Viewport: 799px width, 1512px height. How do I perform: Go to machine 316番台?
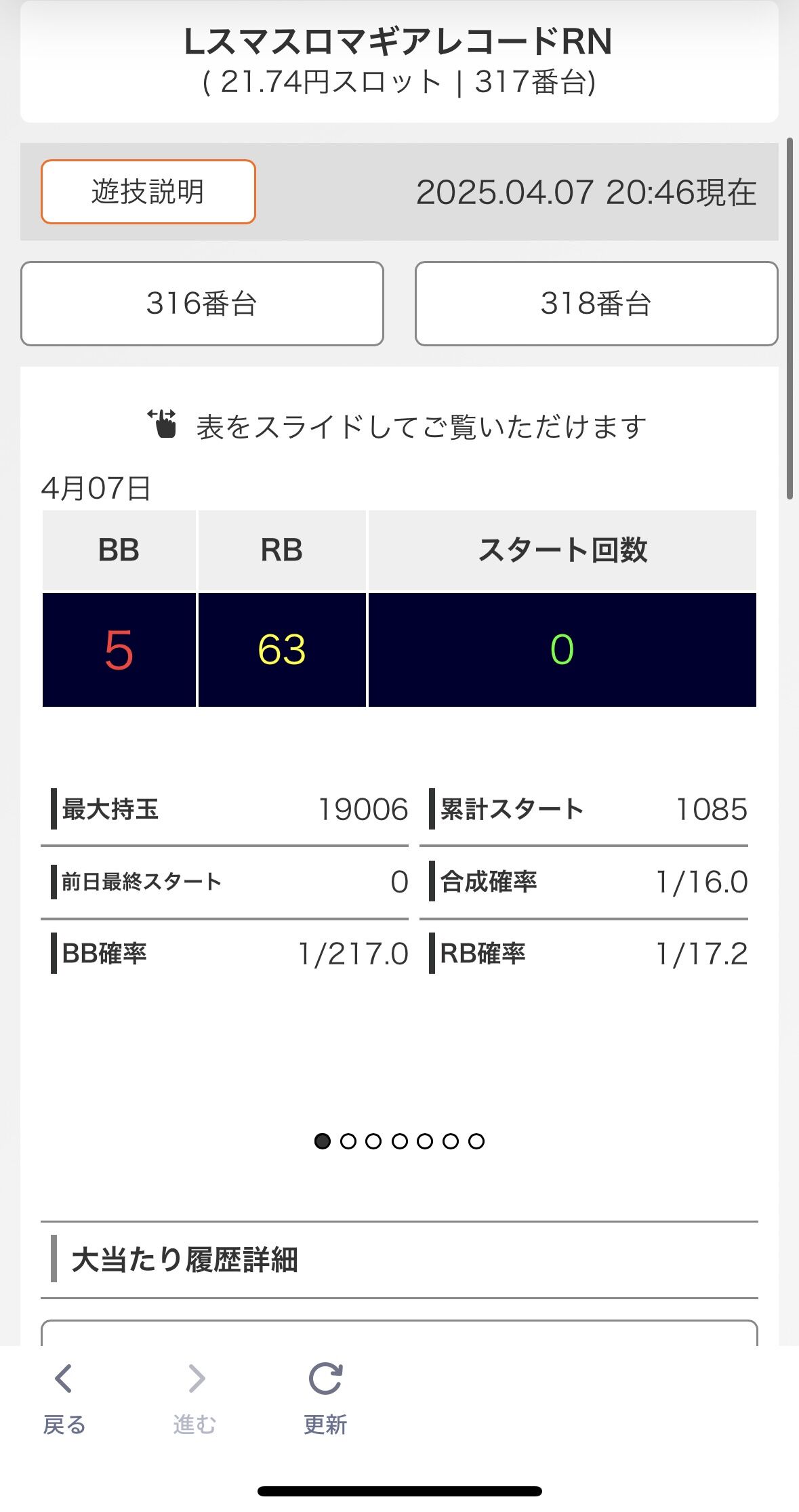pyautogui.click(x=202, y=304)
